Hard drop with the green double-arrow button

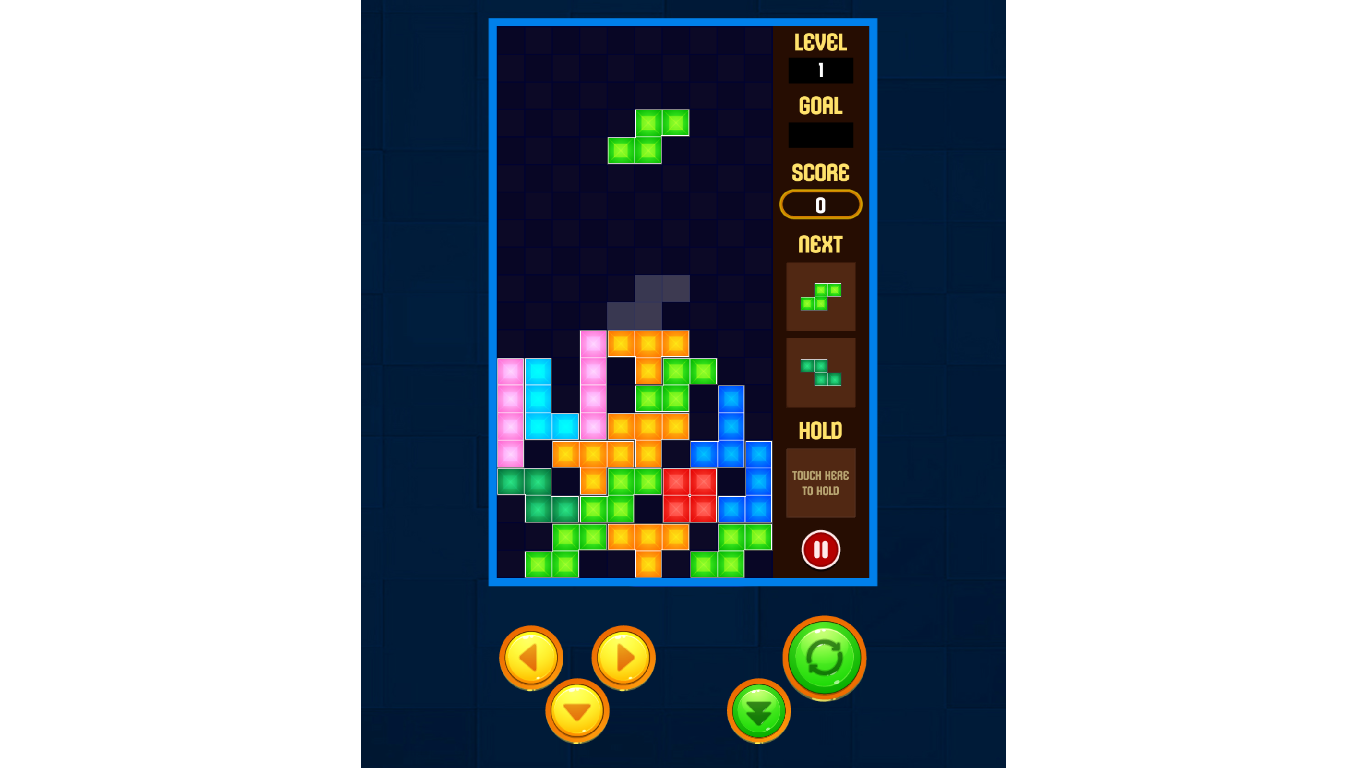click(759, 712)
